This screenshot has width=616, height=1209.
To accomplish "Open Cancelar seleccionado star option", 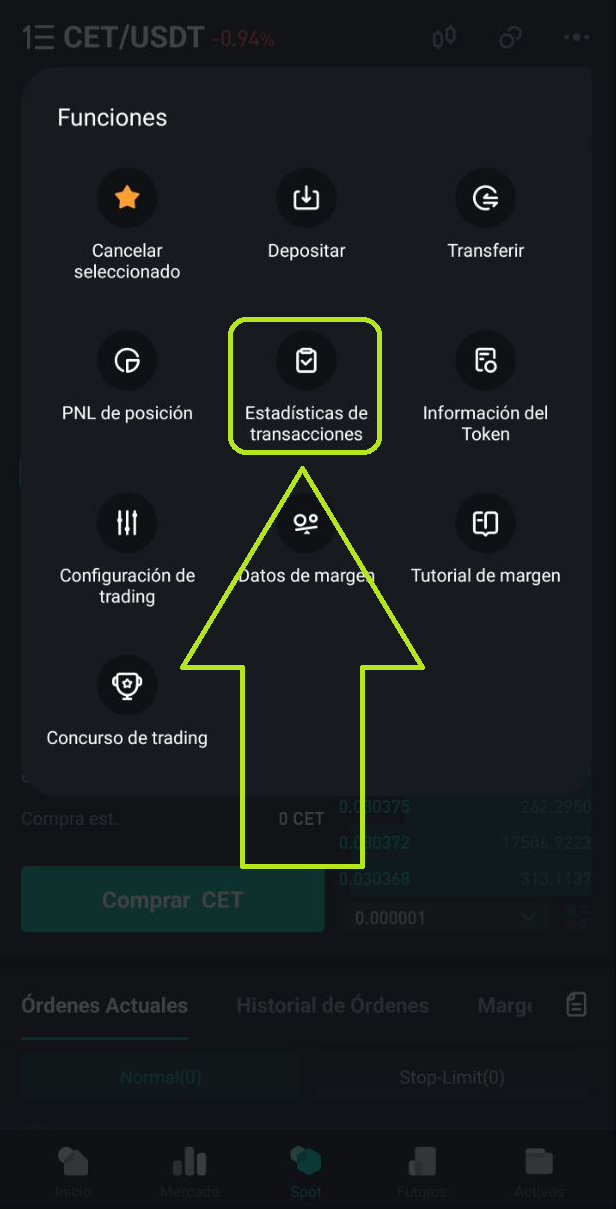I will [127, 199].
